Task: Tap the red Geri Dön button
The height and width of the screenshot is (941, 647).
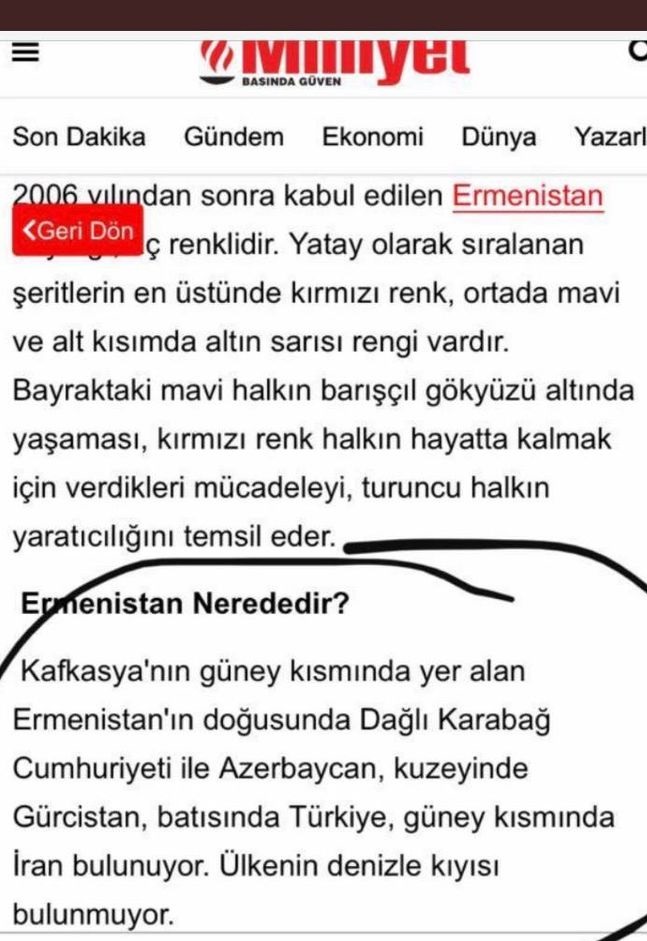Action: 74,231
